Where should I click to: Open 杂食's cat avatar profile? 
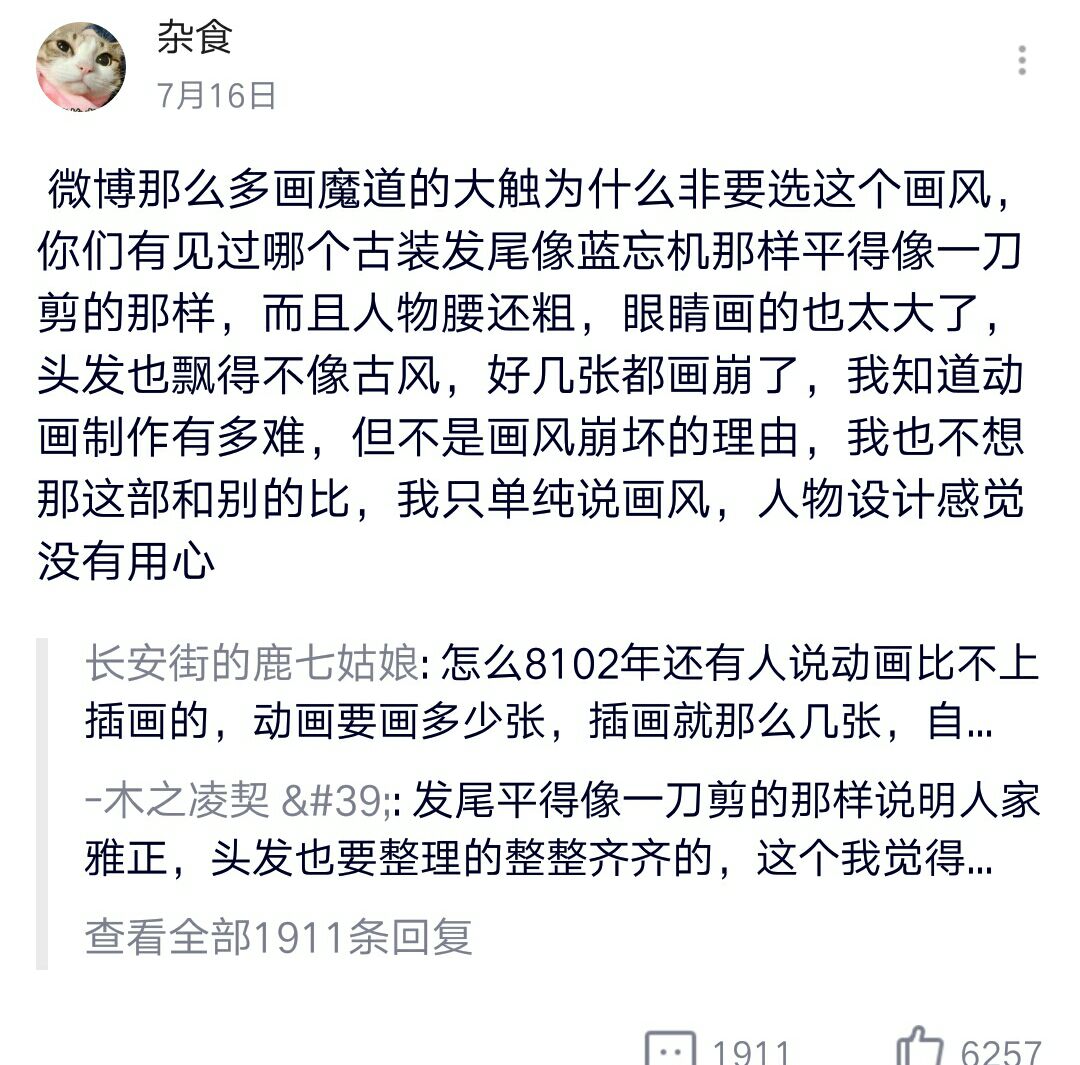pos(81,66)
